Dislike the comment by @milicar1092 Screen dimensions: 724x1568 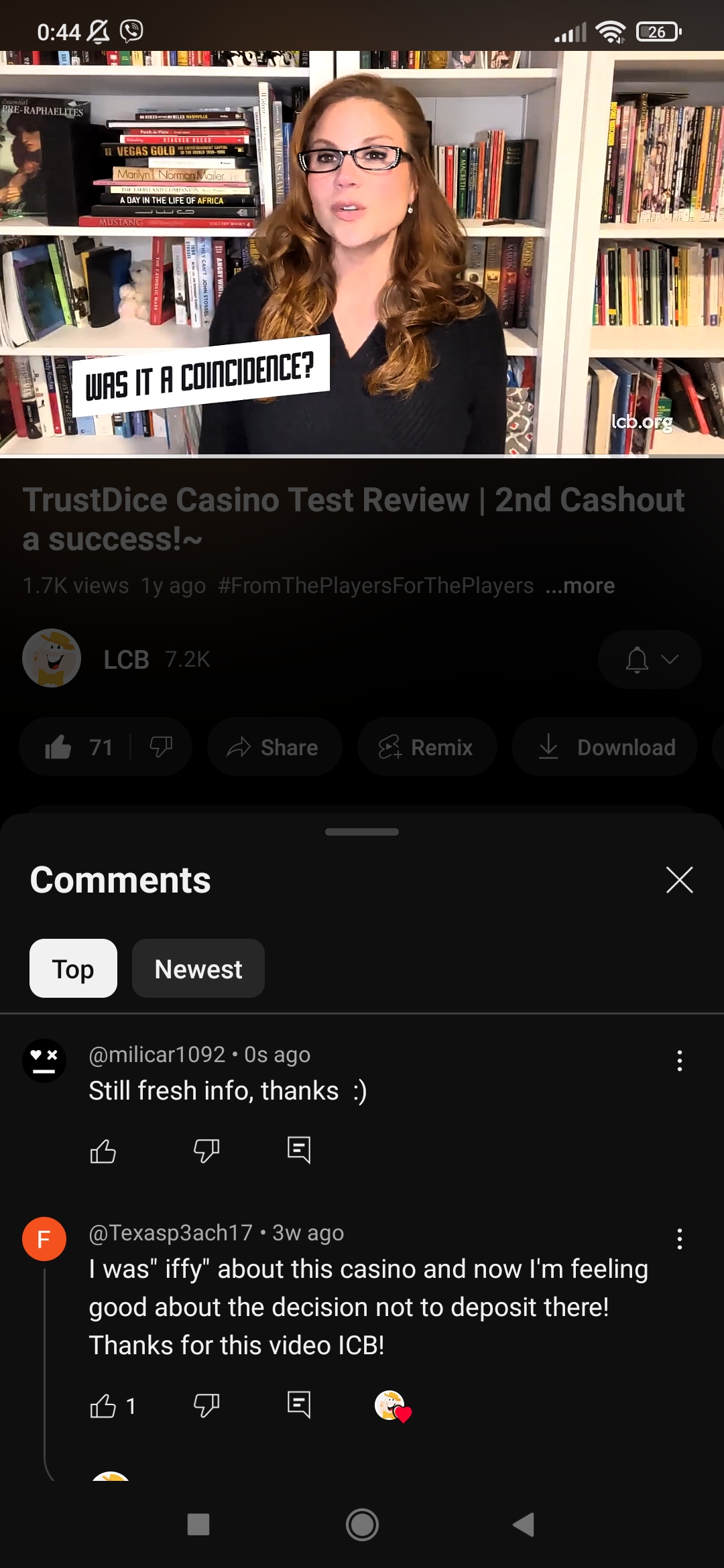206,1151
